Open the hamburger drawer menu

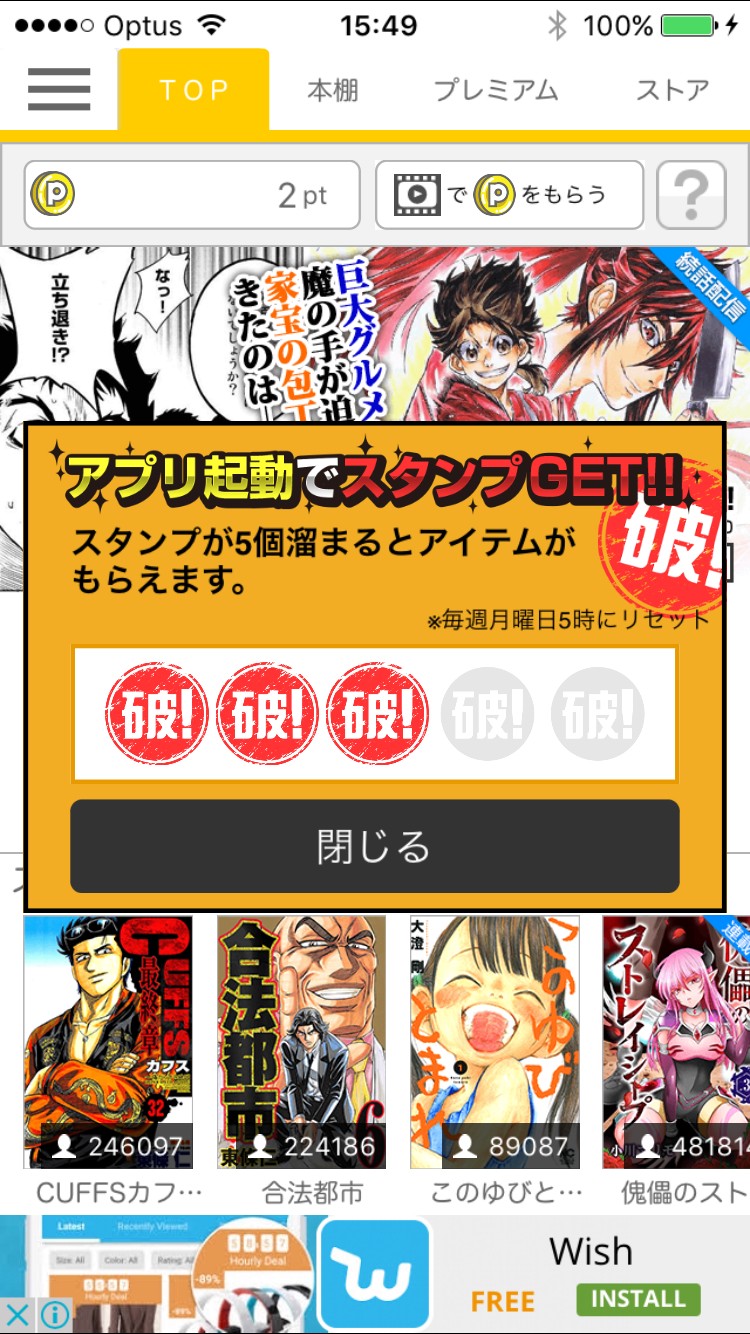click(59, 90)
